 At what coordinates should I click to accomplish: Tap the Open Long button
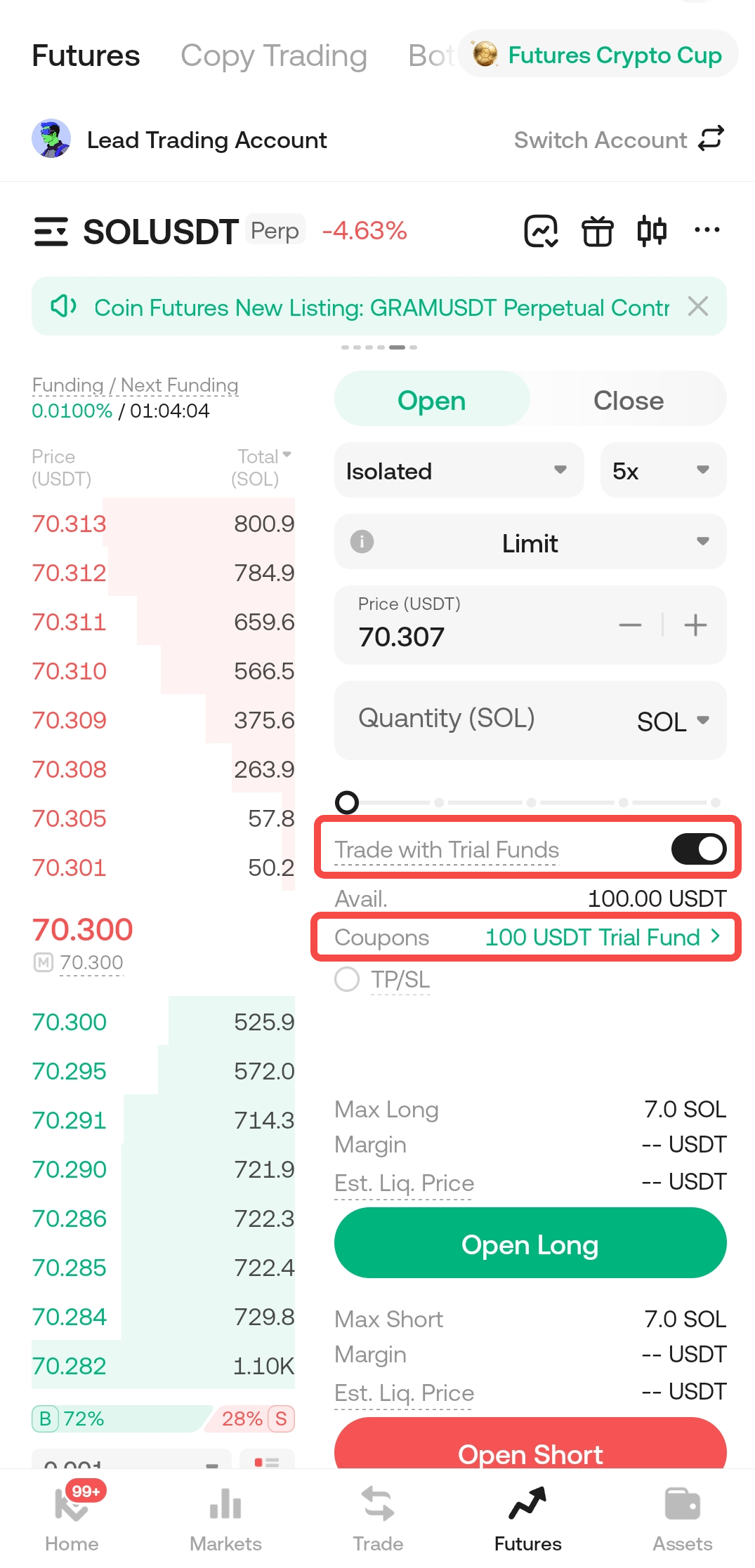click(530, 1243)
